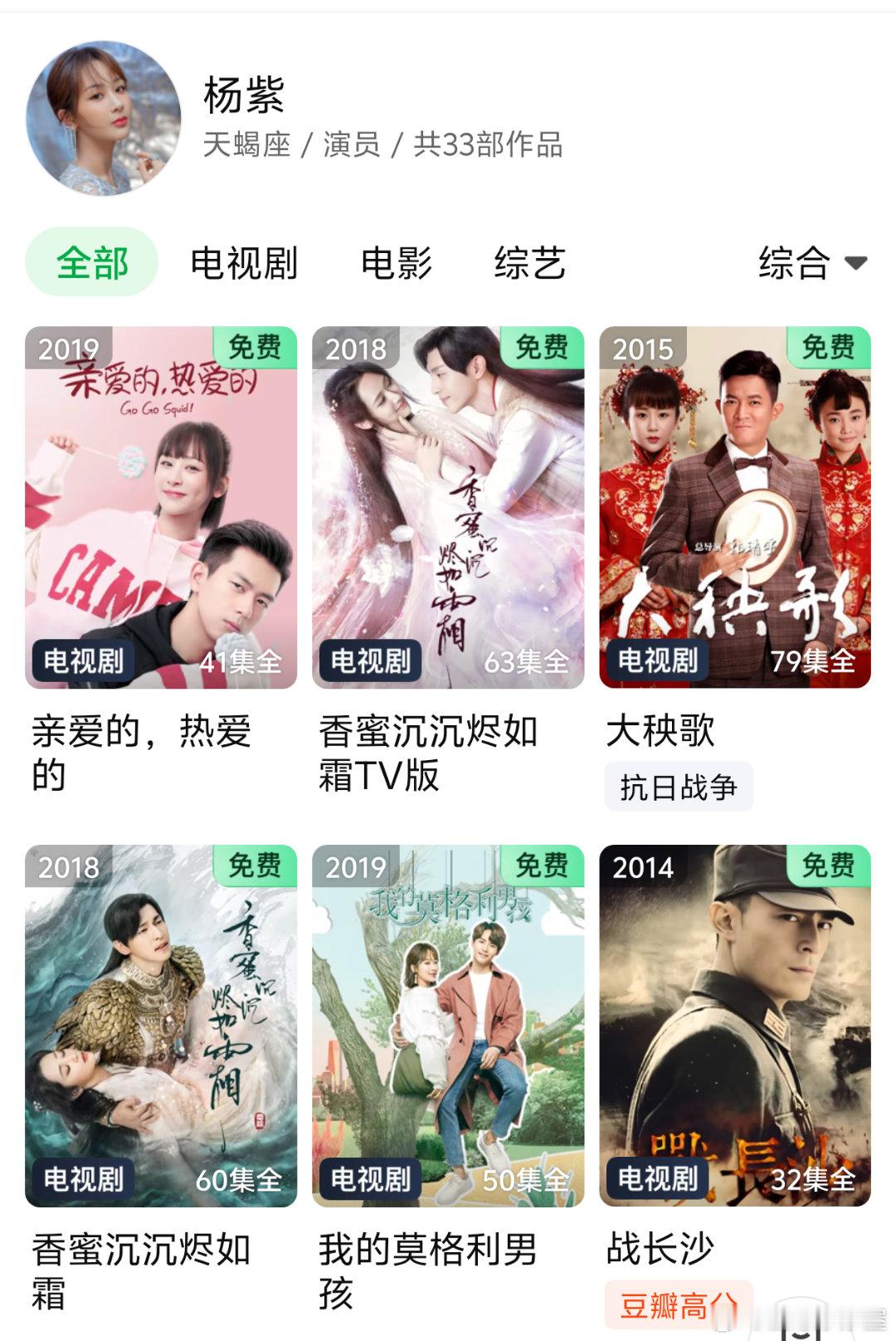The height and width of the screenshot is (1341, 896).
Task: Expand the sort options via the down arrow
Action: point(856,261)
